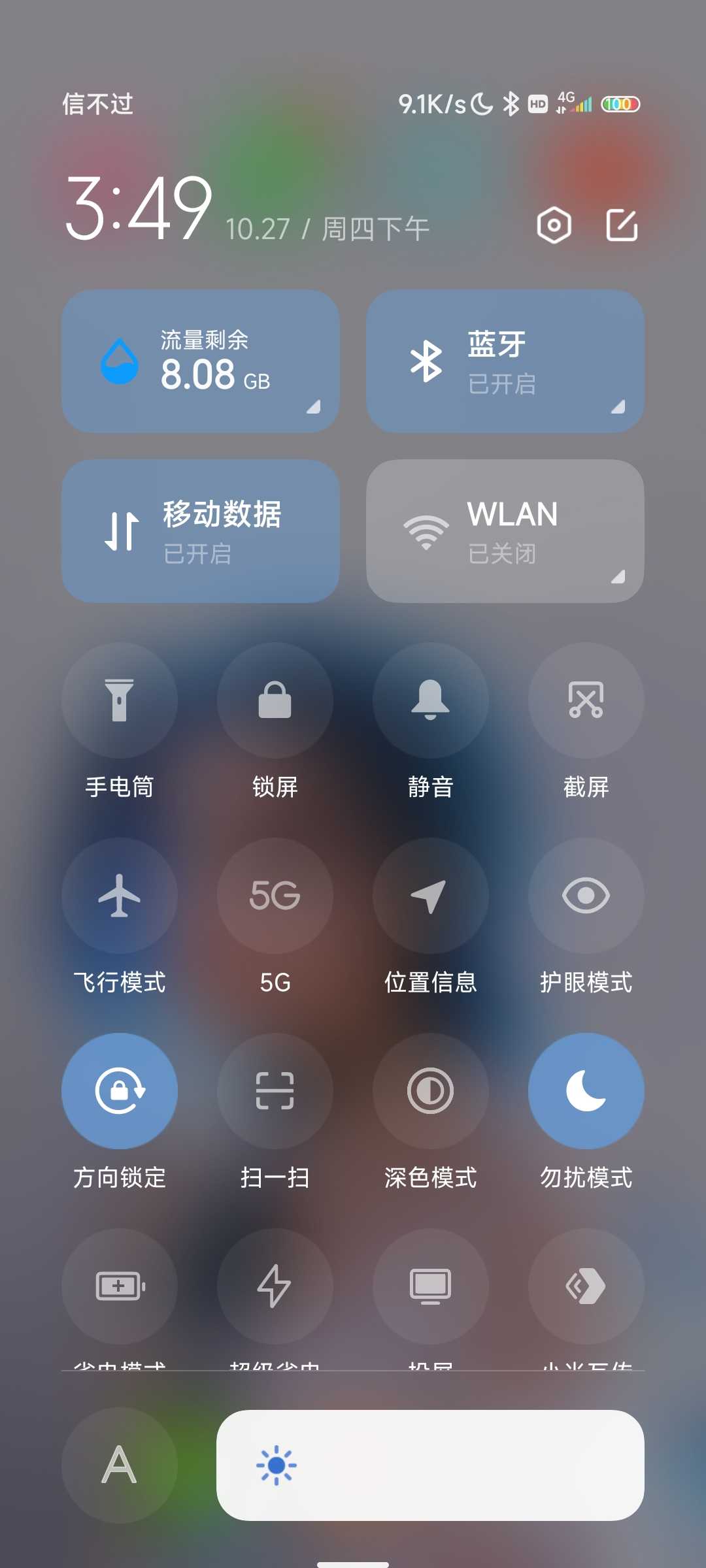
Task: Disable 移动数据 mobile data
Action: coord(201,531)
